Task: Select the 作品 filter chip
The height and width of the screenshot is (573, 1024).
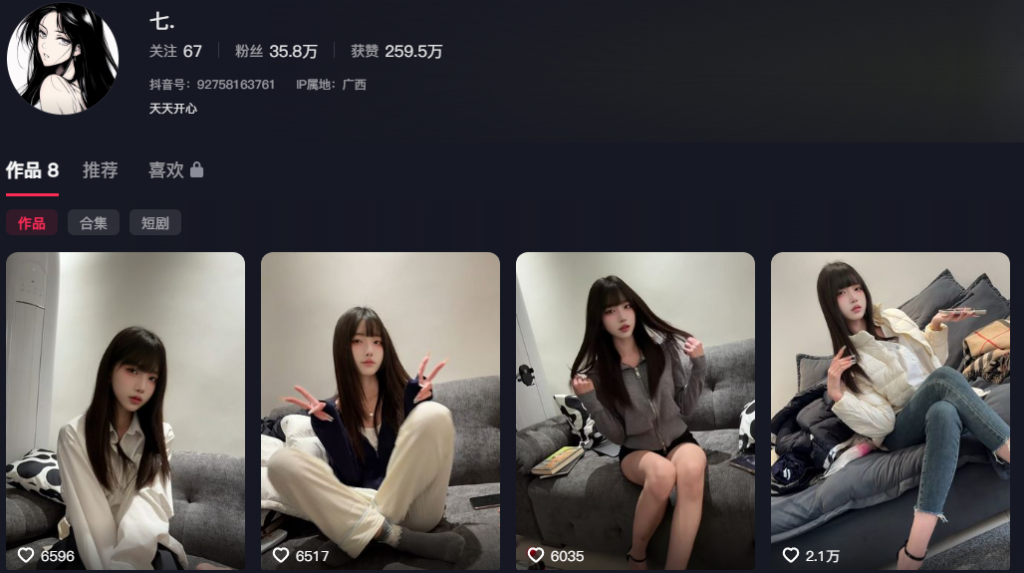Action: (32, 223)
